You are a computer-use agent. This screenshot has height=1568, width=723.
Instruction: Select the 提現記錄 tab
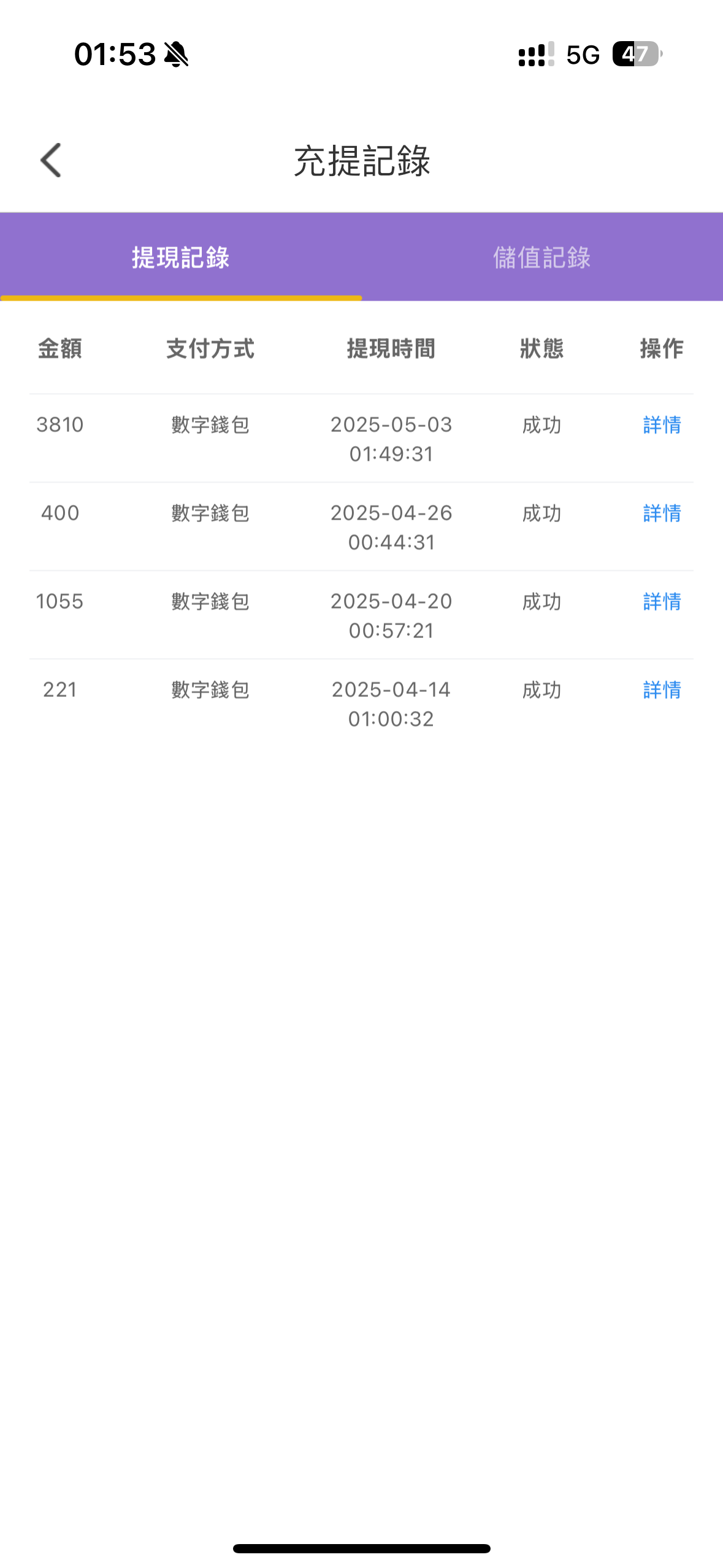[180, 258]
